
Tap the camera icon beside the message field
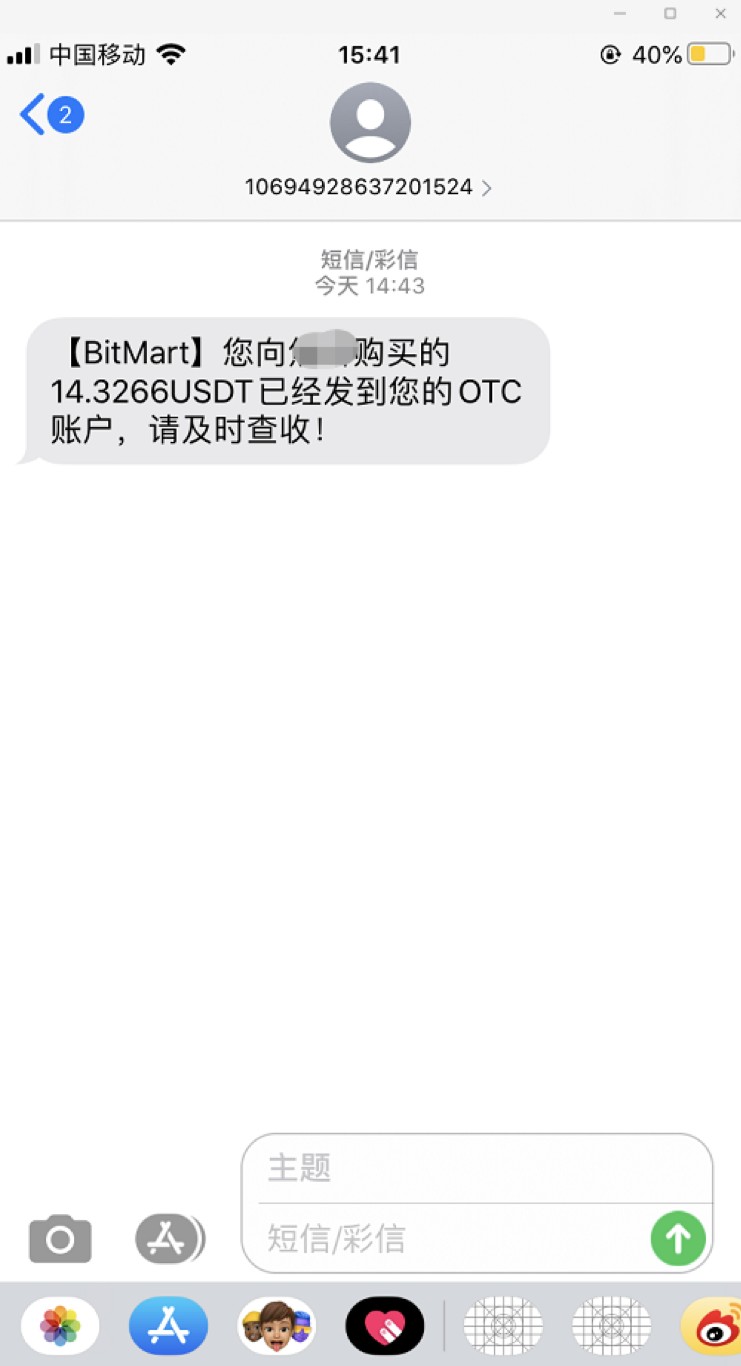click(x=60, y=1239)
